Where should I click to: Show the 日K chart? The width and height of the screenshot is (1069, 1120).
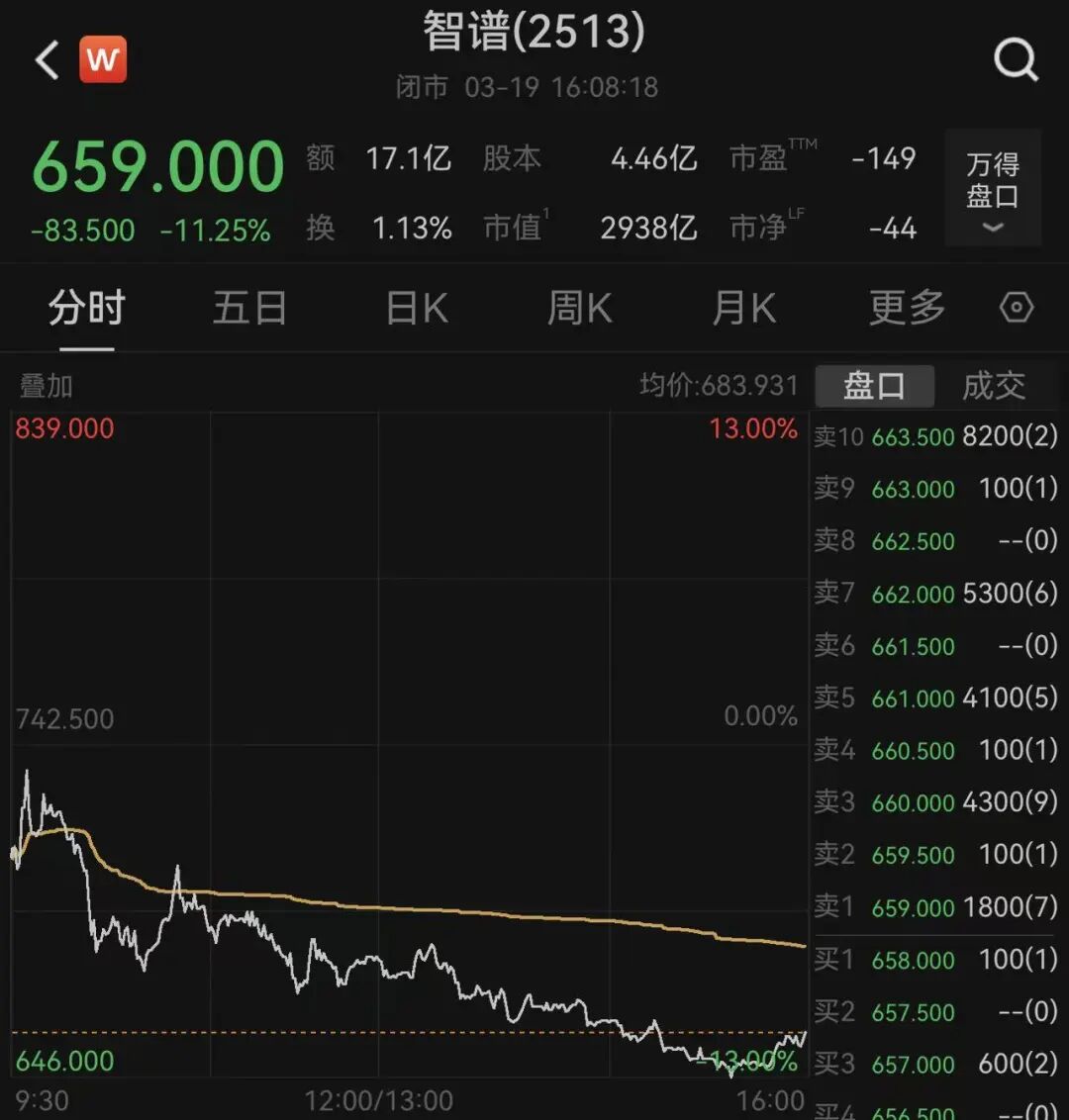point(416,309)
